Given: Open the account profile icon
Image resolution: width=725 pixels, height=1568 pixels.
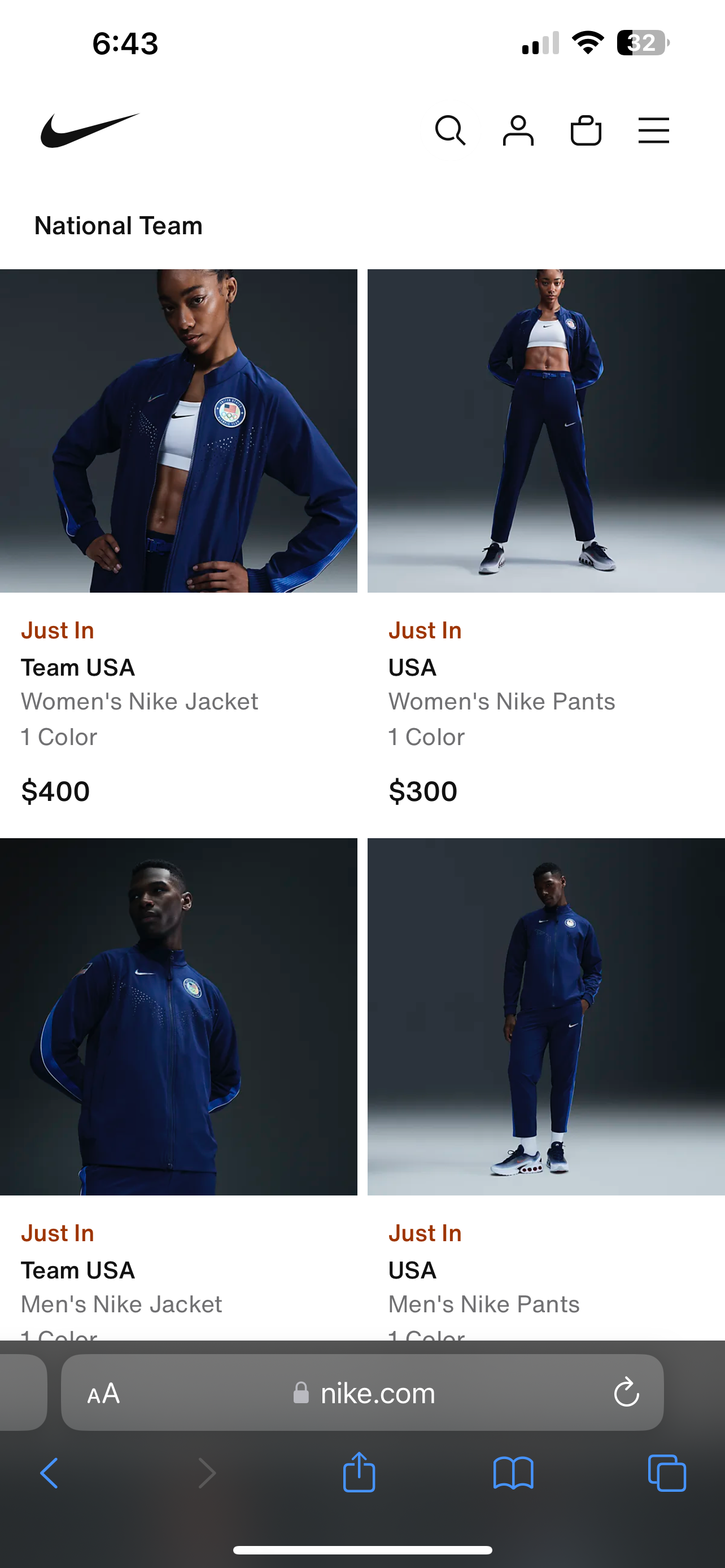Looking at the screenshot, I should [x=518, y=130].
